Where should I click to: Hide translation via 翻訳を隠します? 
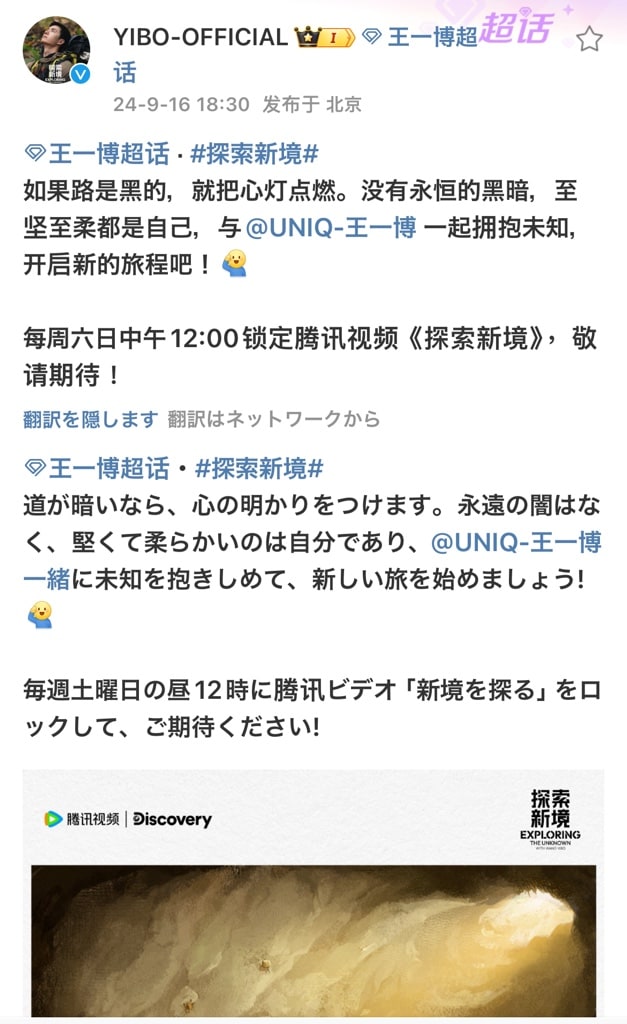(x=90, y=419)
